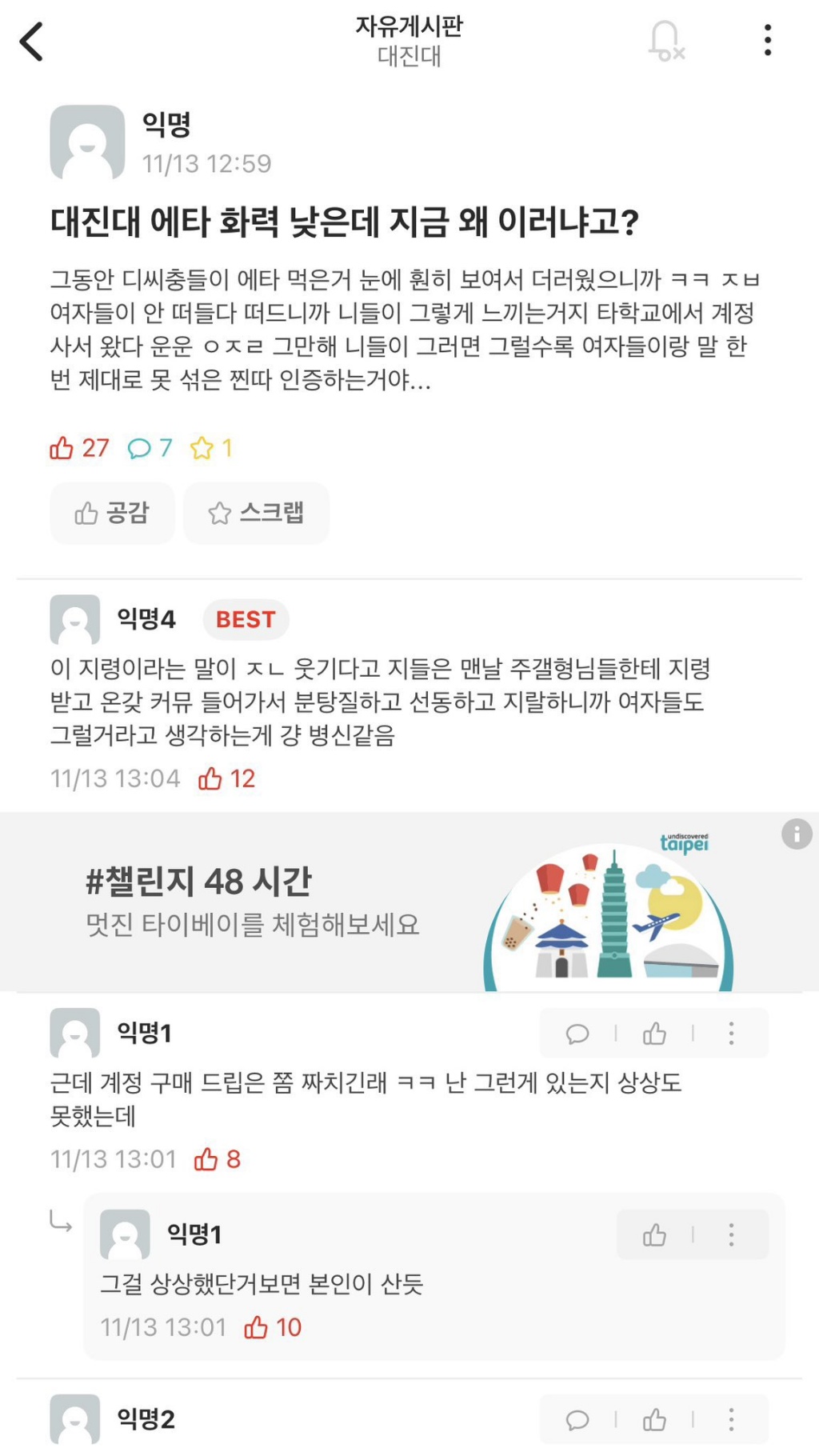The width and height of the screenshot is (819, 1456).
Task: Toggle the post notification bell
Action: point(665,42)
